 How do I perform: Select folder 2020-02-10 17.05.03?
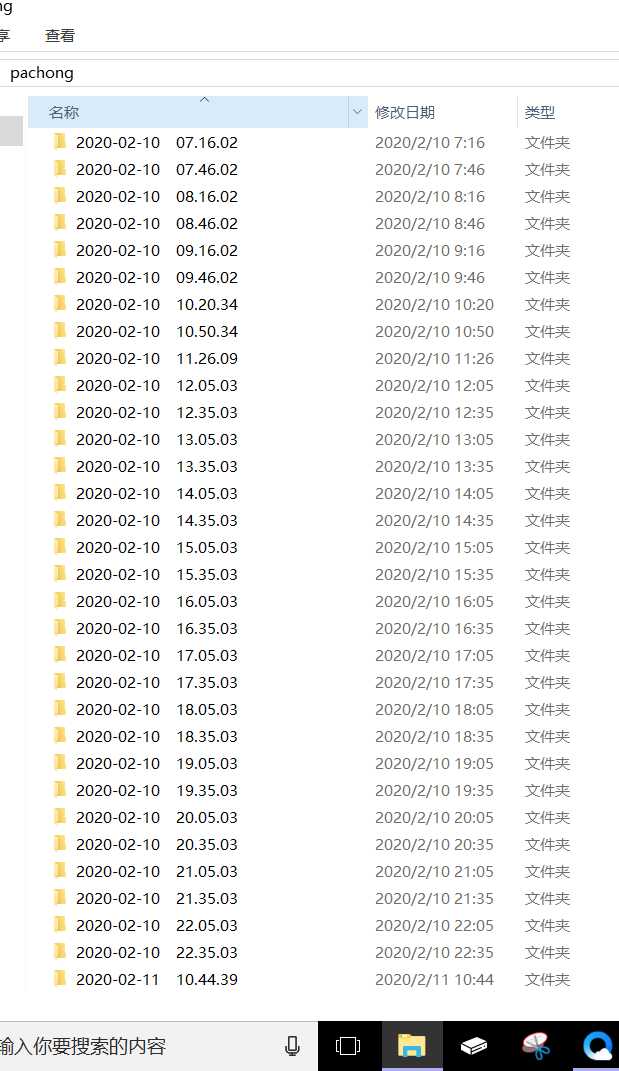(x=156, y=656)
